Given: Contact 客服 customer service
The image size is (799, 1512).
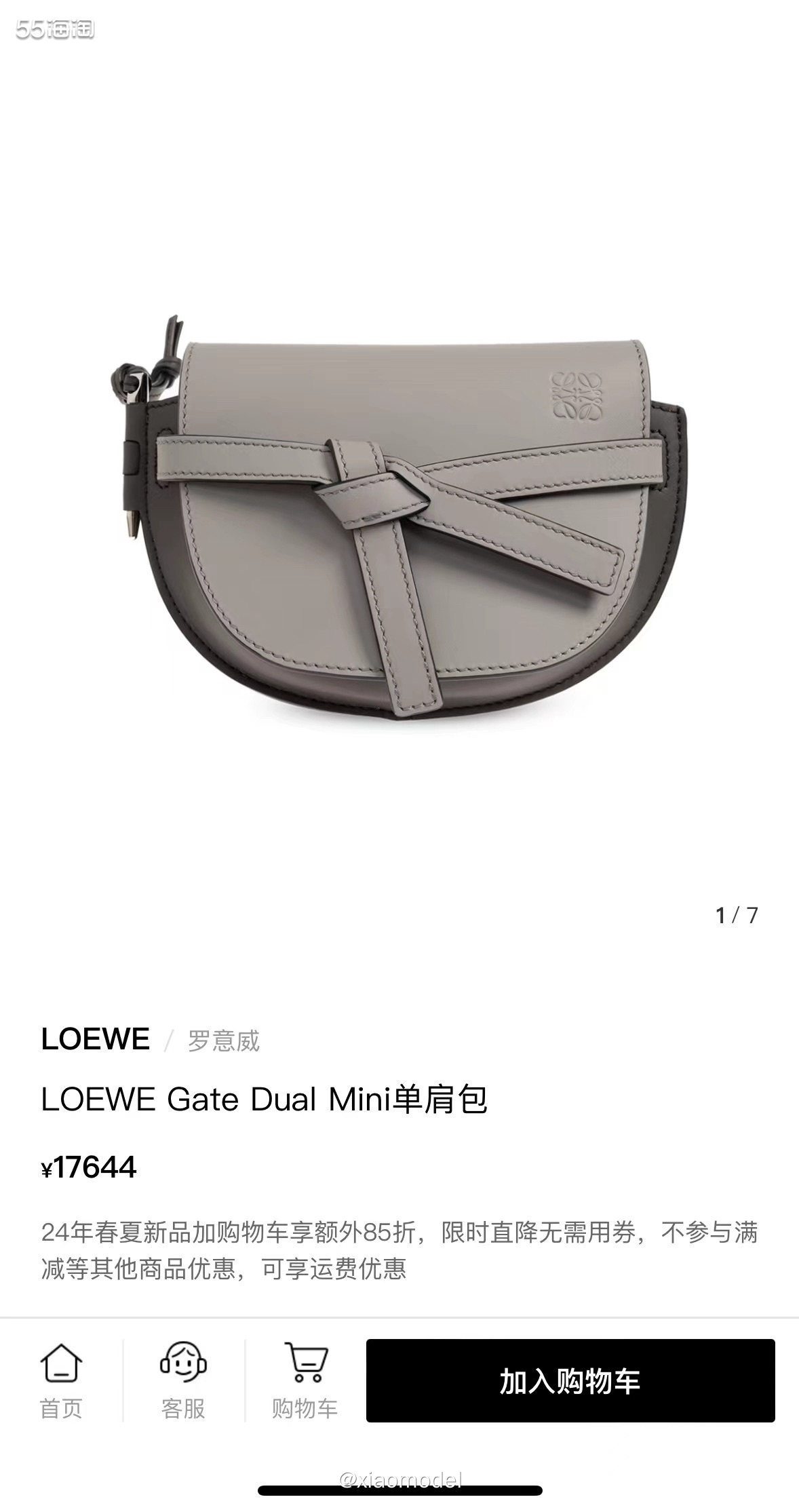Looking at the screenshot, I should 183,1382.
